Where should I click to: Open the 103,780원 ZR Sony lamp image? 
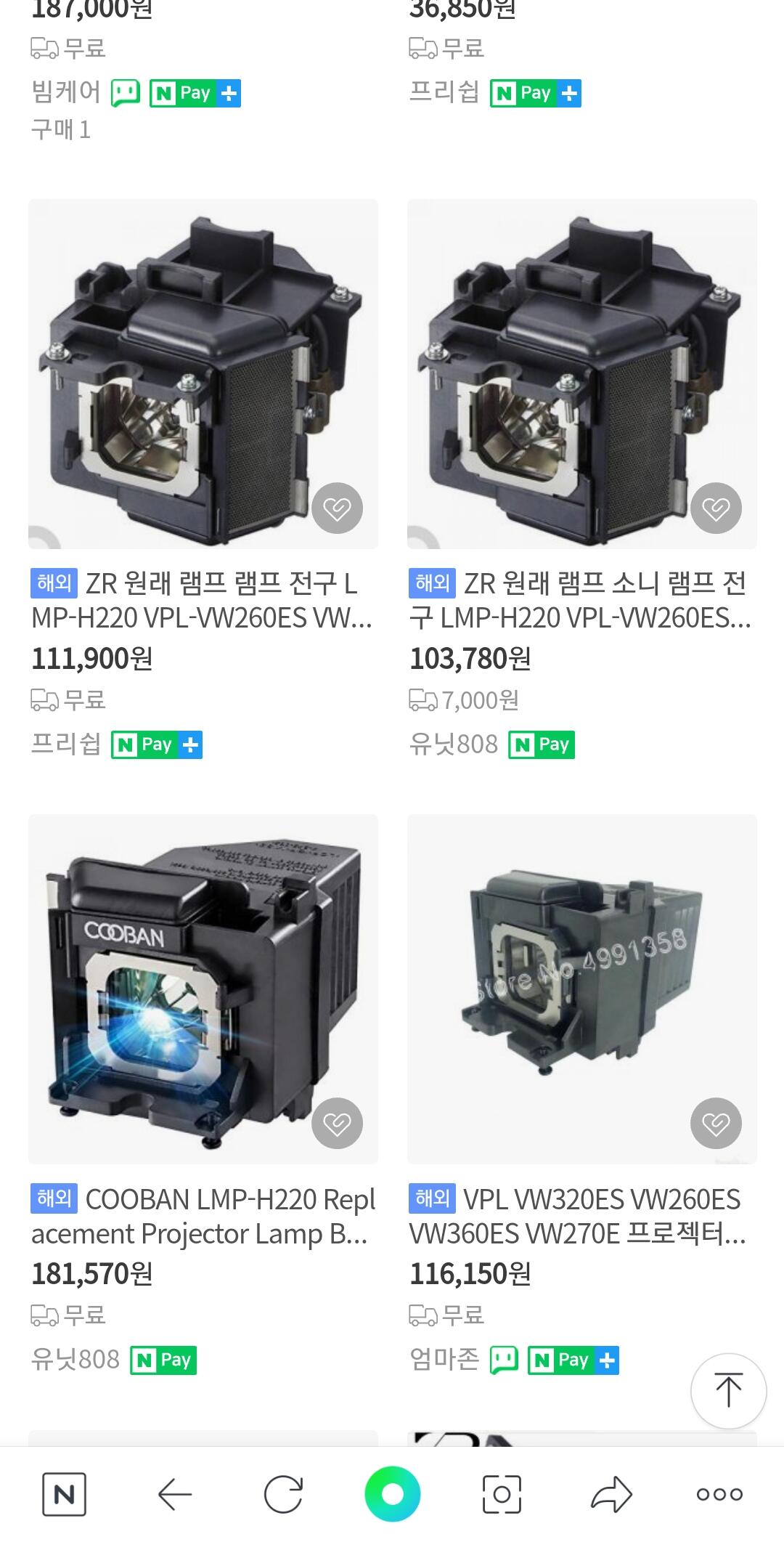(x=581, y=373)
